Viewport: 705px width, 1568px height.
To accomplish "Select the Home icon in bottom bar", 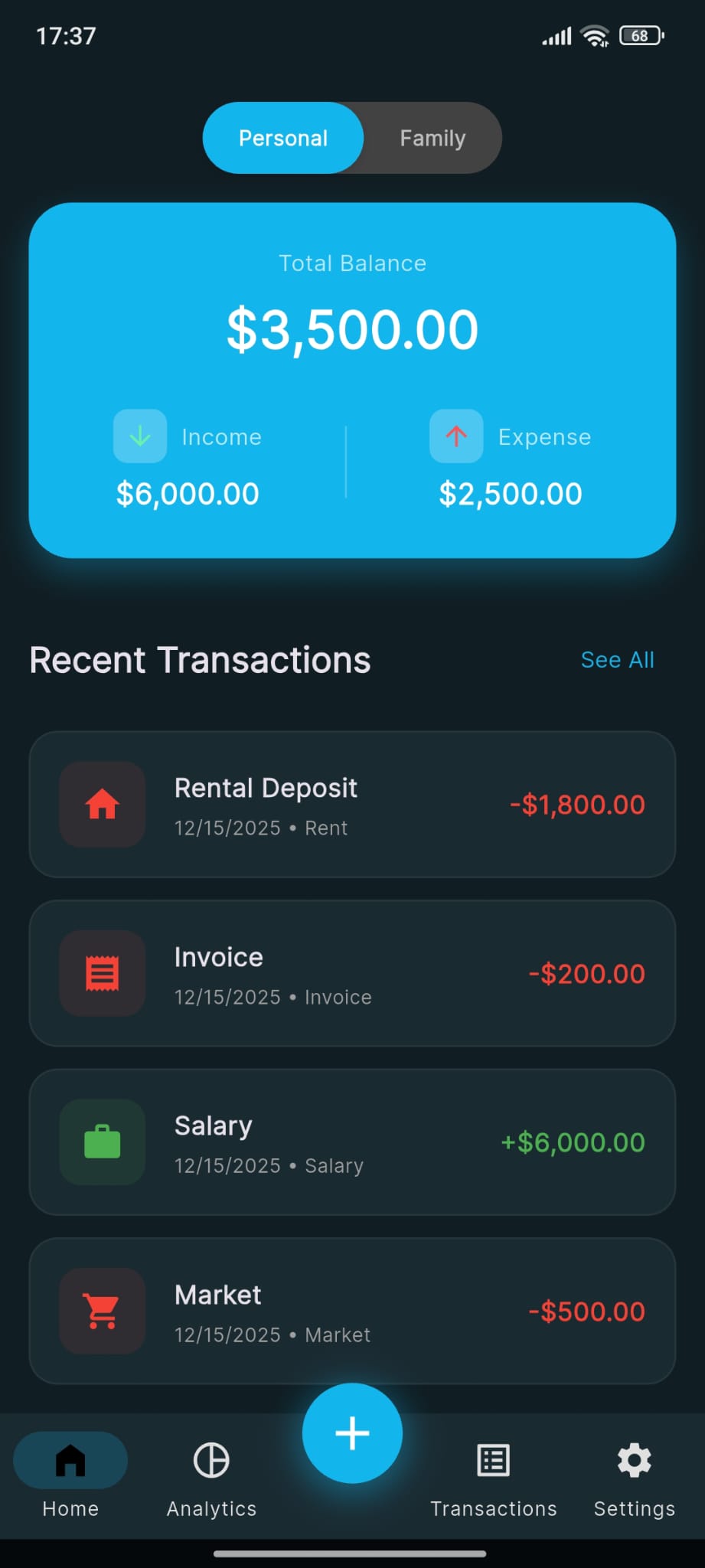I will (70, 1460).
